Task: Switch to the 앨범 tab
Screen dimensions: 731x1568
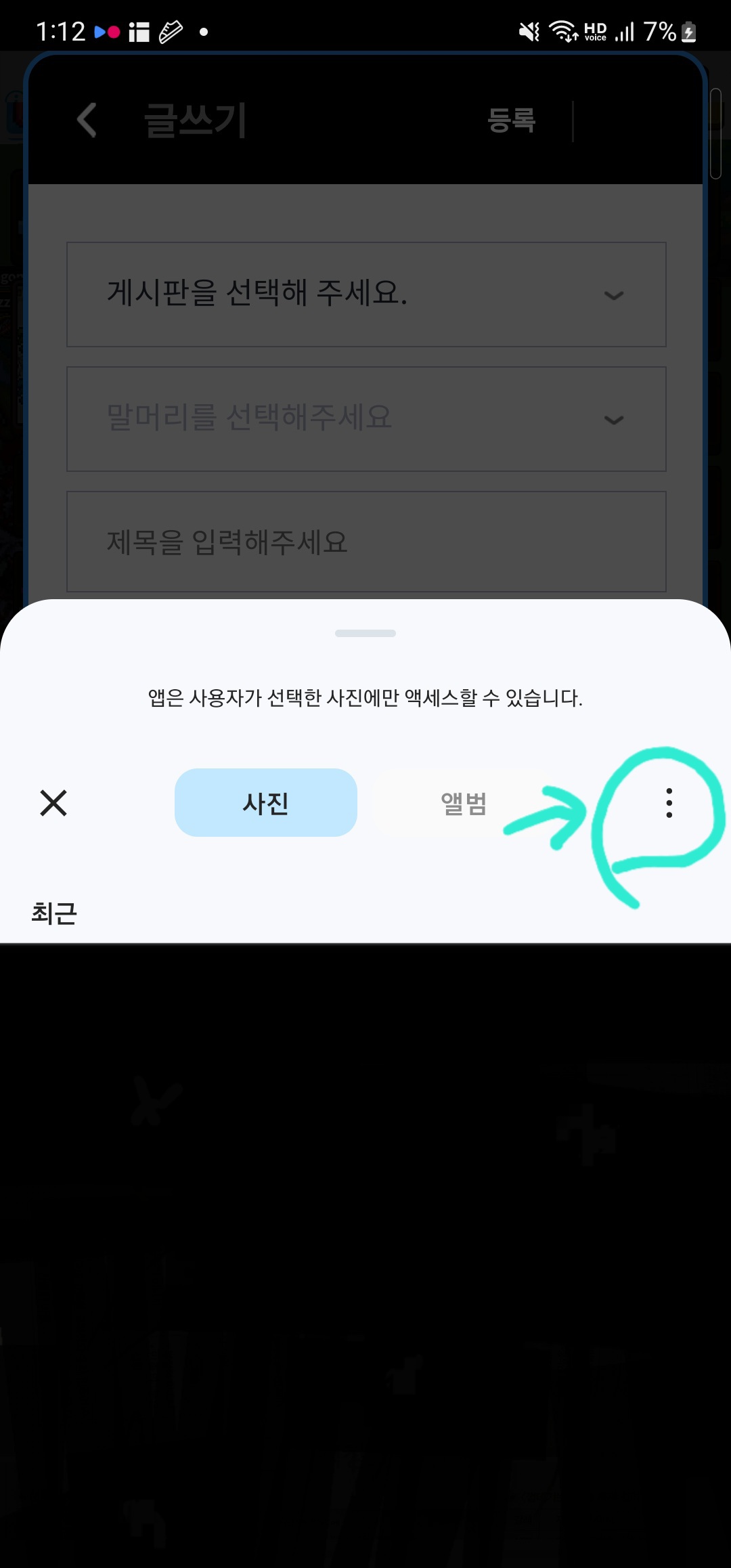Action: tap(464, 803)
